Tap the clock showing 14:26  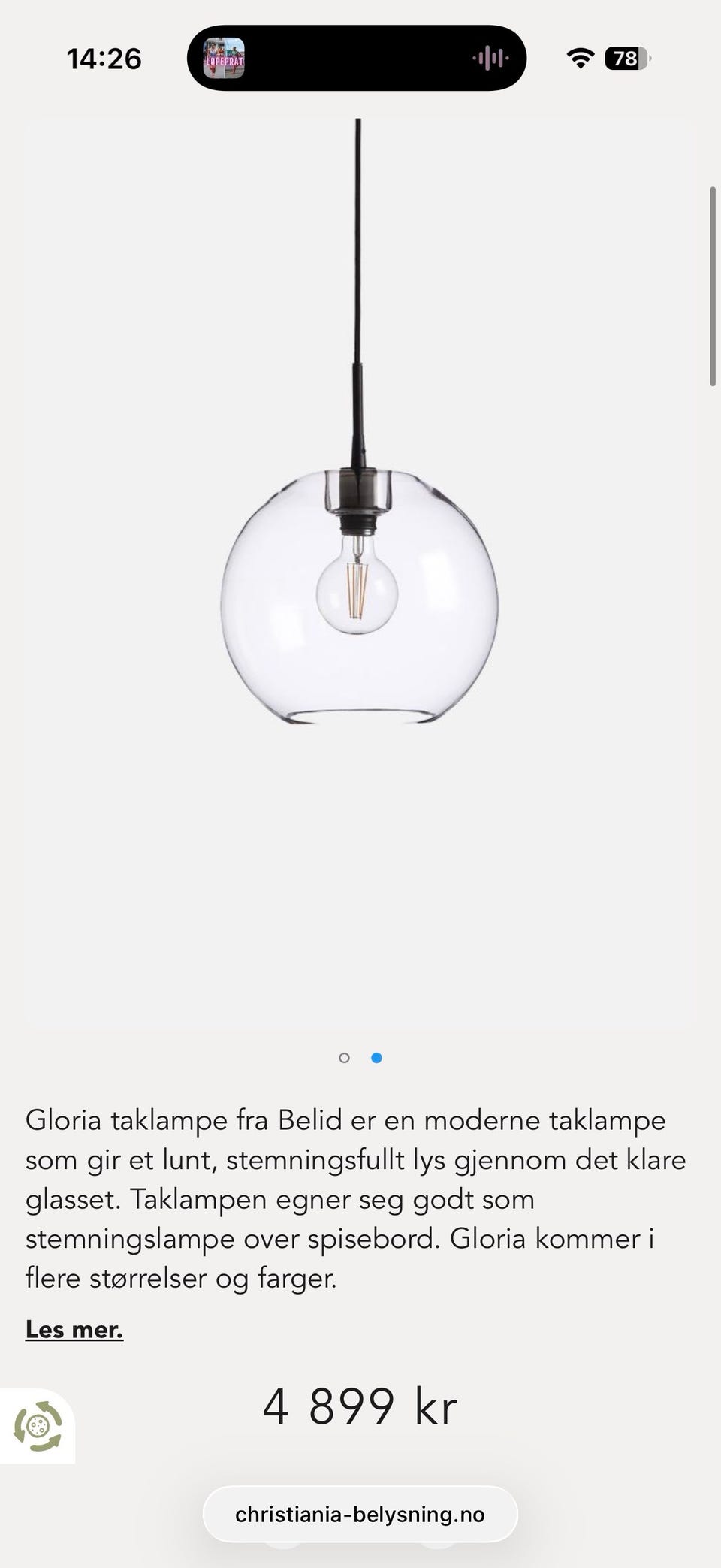104,58
